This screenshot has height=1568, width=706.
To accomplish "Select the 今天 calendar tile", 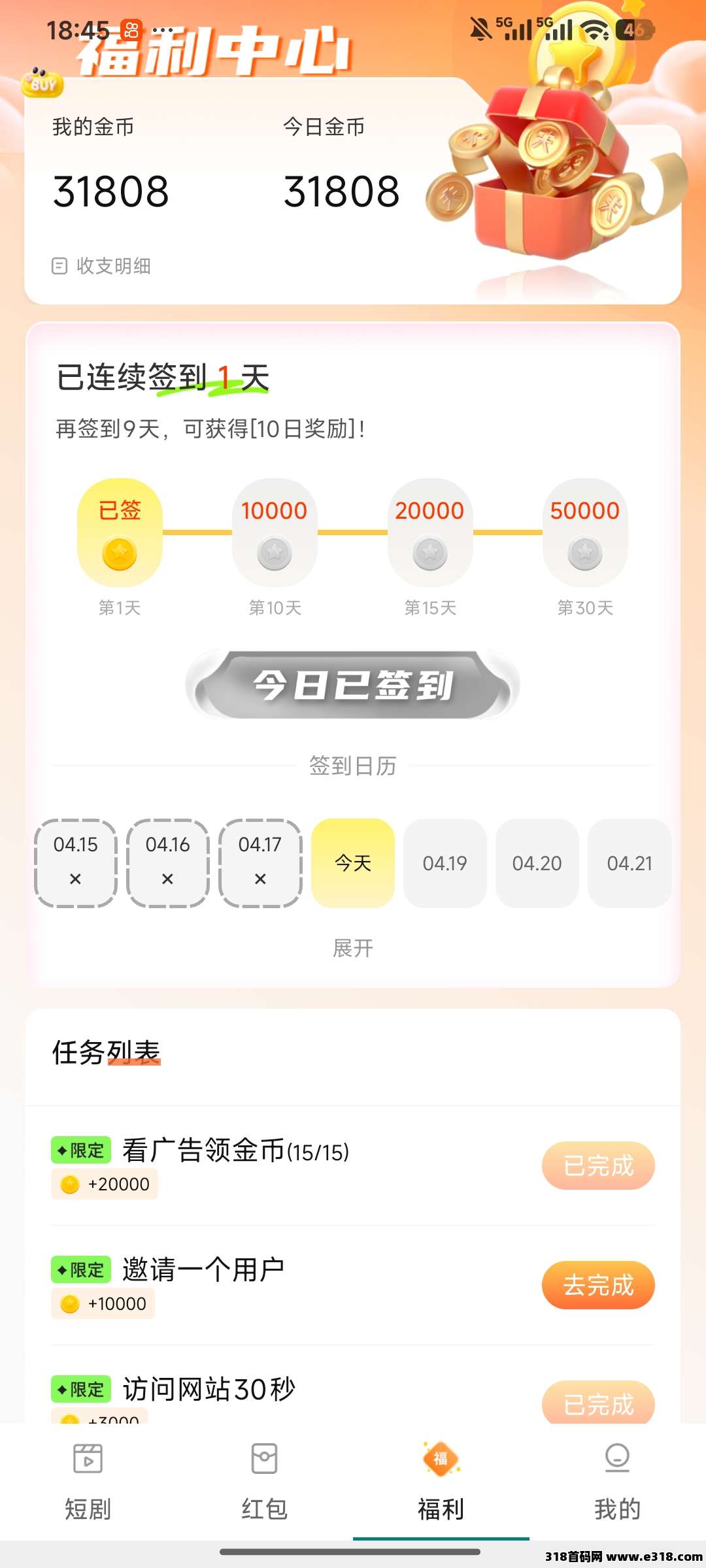I will 353,863.
